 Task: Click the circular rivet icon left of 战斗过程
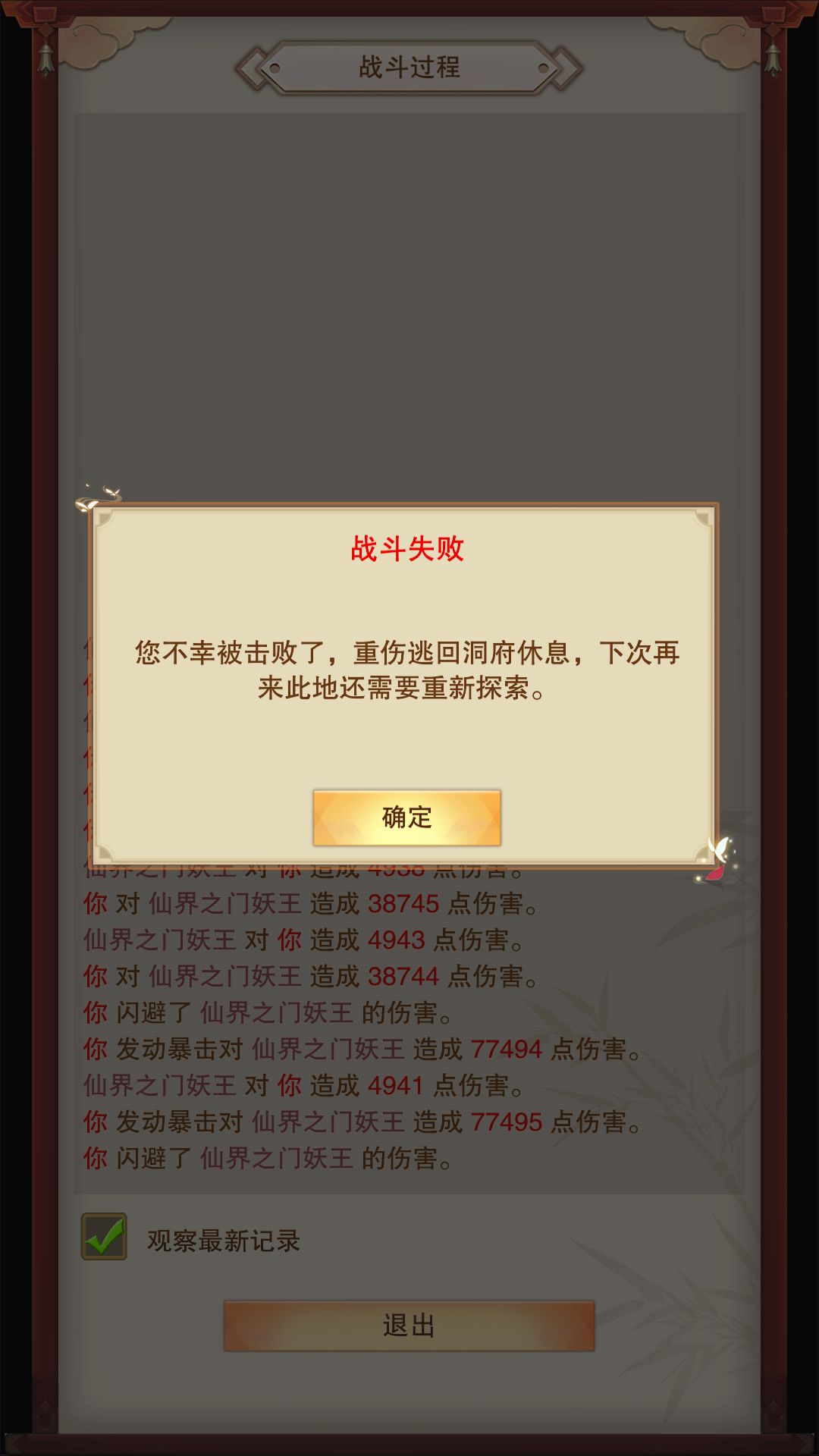[x=273, y=67]
